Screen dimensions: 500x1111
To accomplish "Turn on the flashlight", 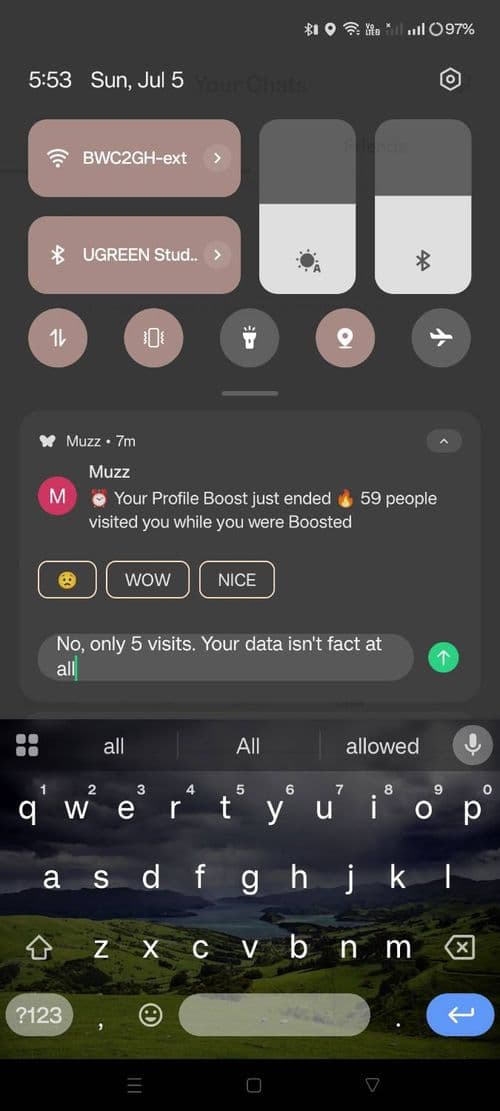I will point(249,338).
